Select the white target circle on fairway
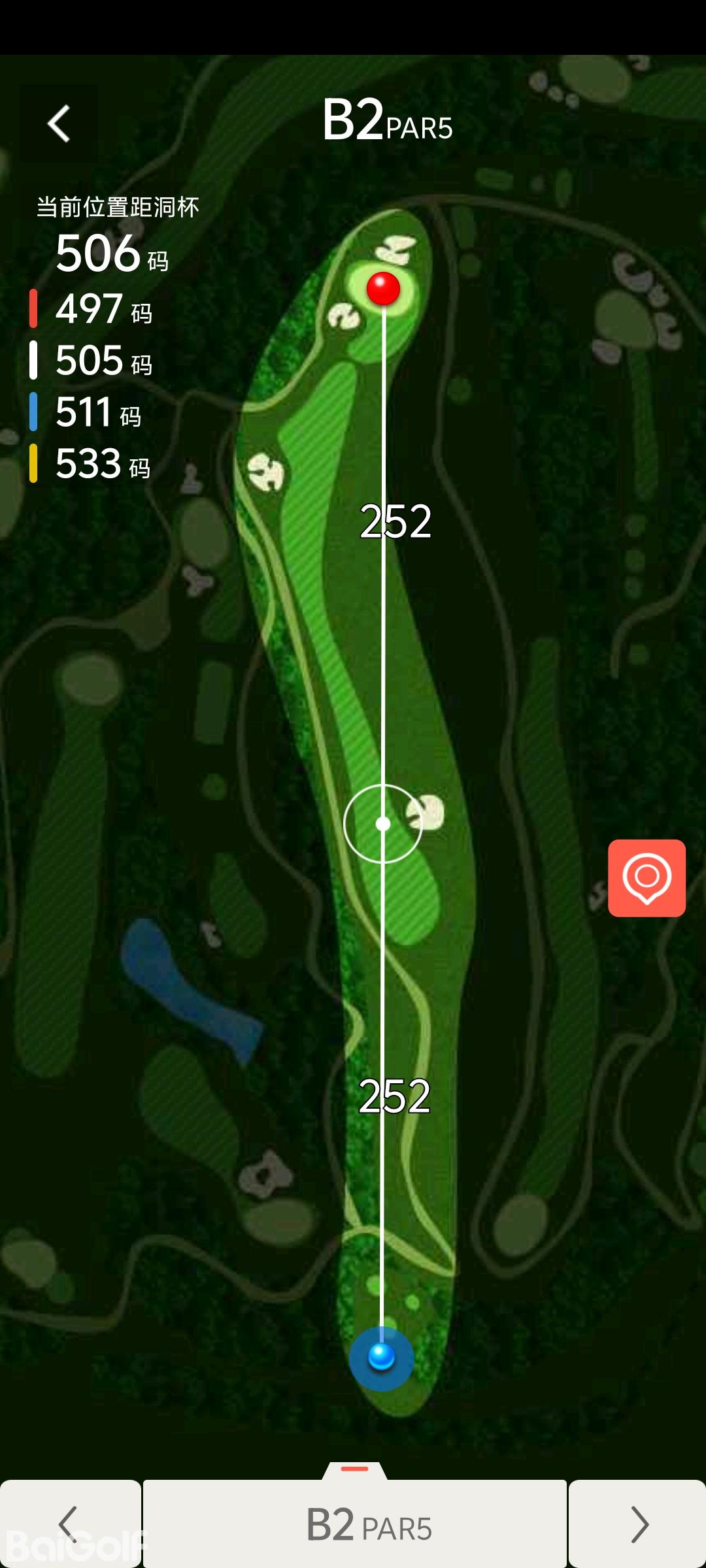The height and width of the screenshot is (1568, 706). pyautogui.click(x=383, y=824)
